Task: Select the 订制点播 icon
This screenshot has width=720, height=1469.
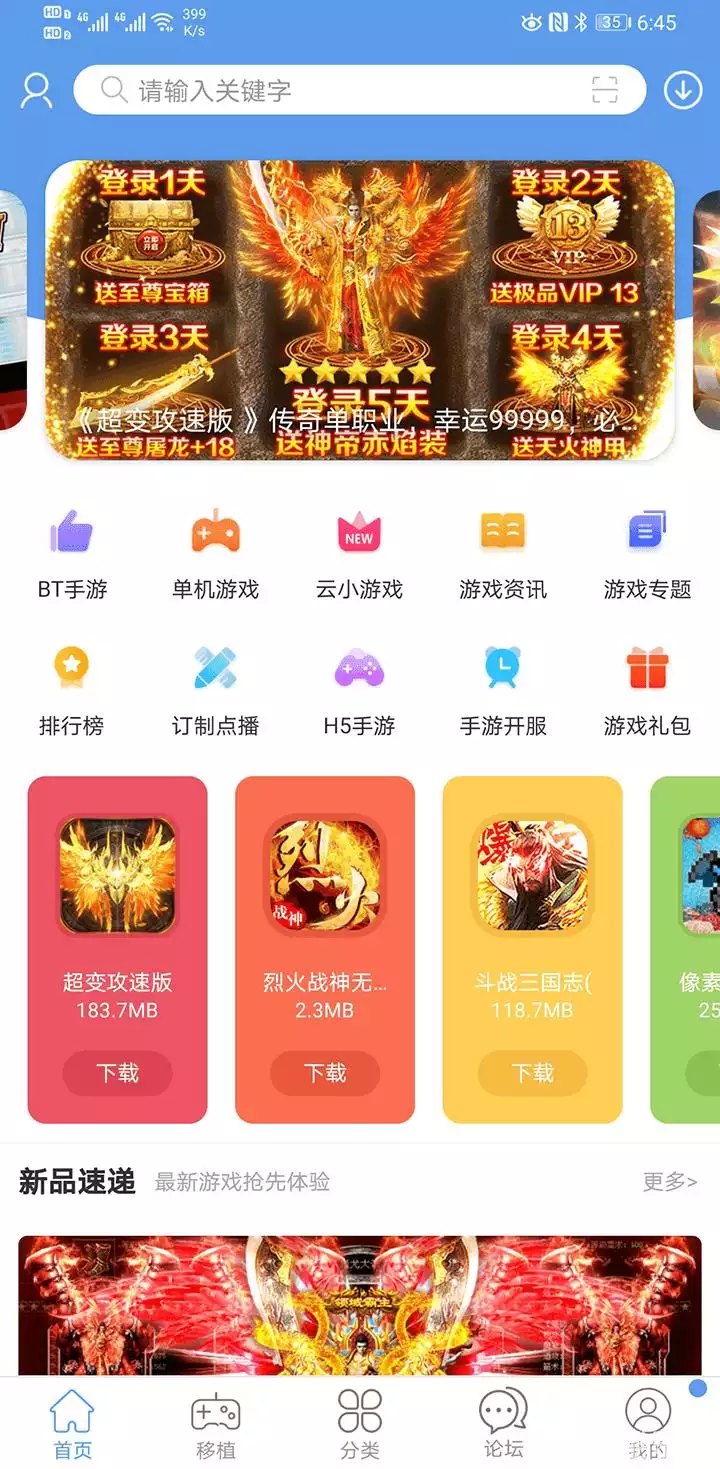Action: point(214,672)
